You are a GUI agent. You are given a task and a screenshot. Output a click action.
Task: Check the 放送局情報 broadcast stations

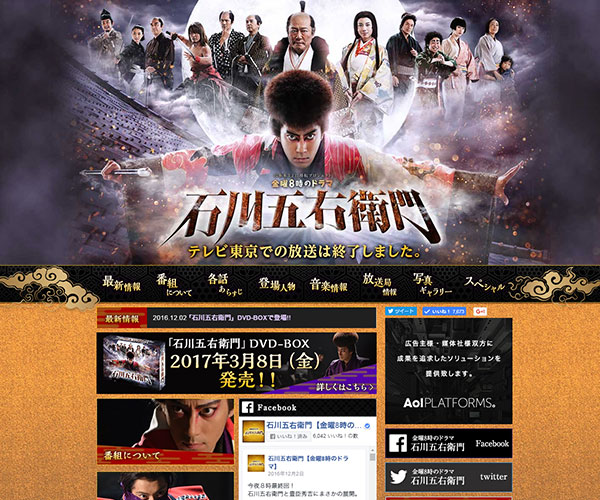(x=380, y=284)
